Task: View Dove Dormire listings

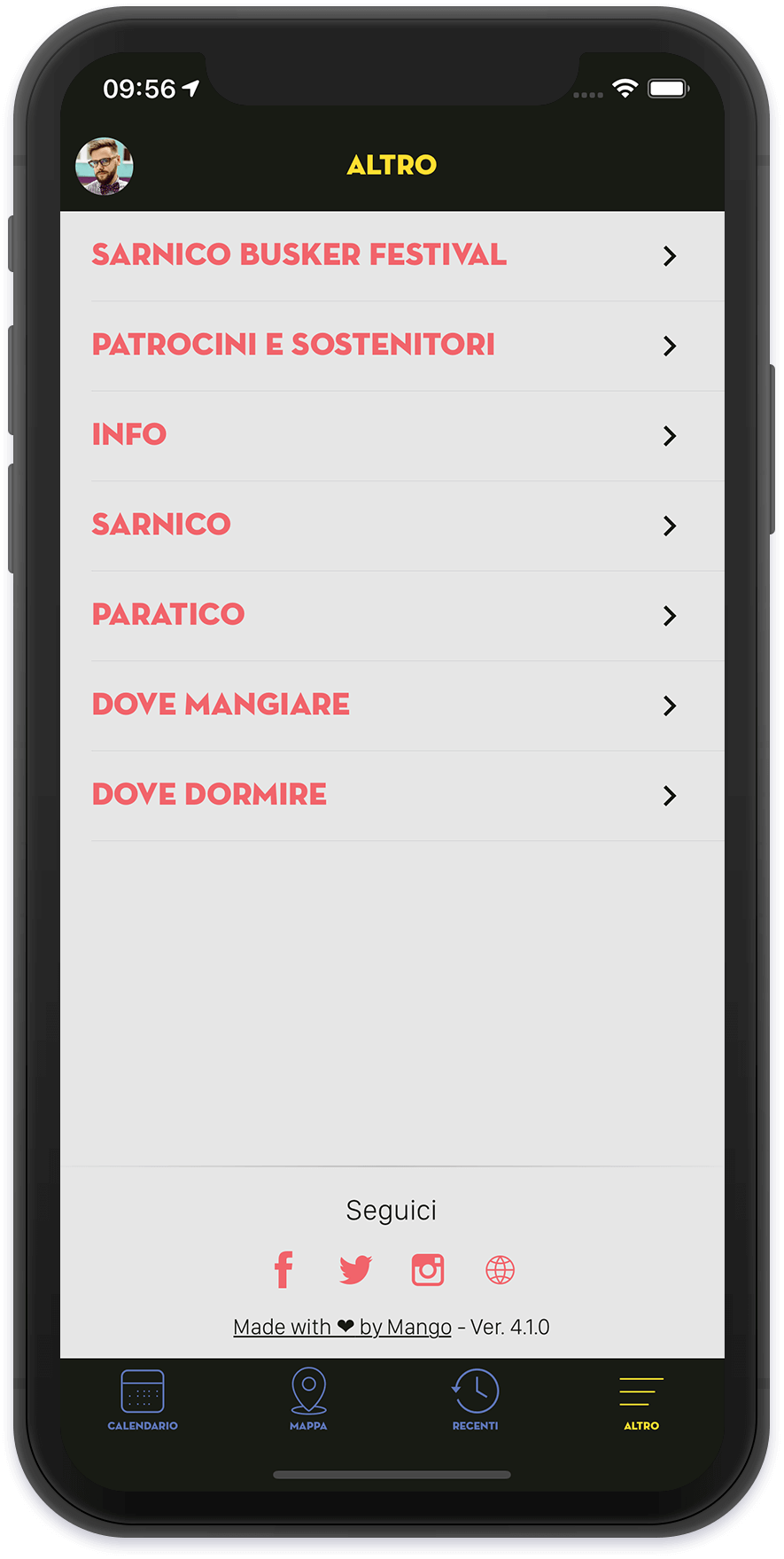Action: (392, 796)
